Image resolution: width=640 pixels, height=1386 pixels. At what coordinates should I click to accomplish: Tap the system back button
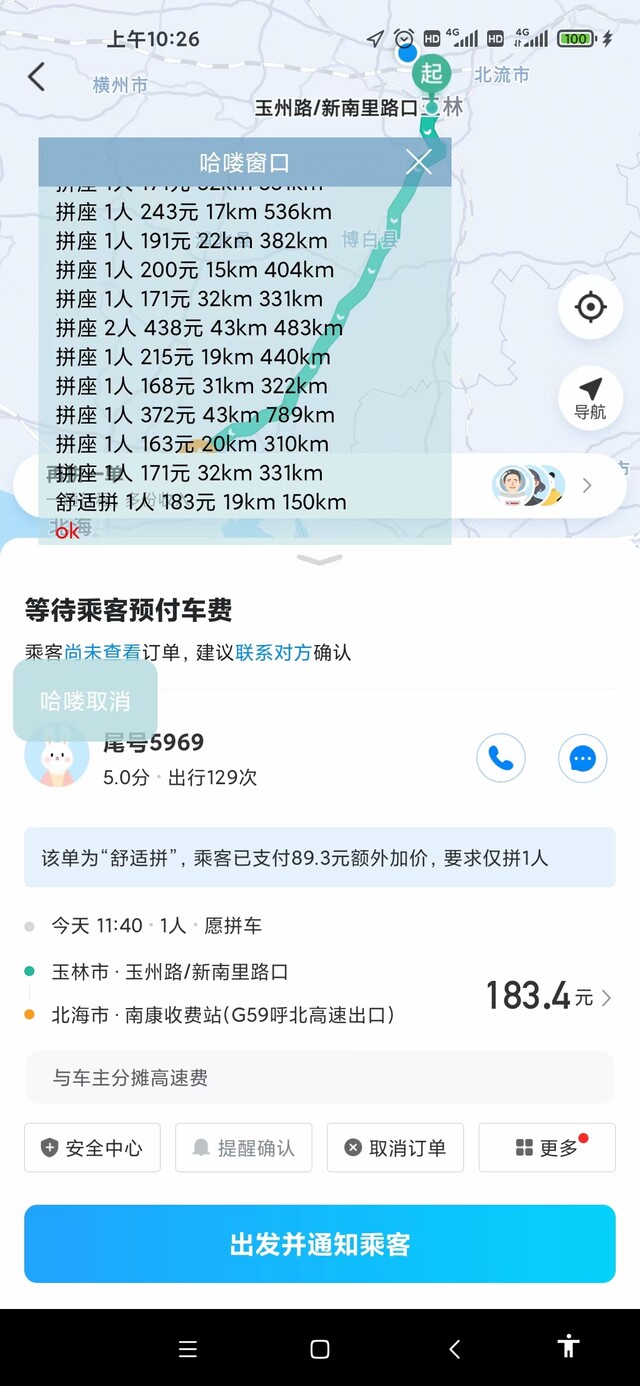pos(454,1349)
